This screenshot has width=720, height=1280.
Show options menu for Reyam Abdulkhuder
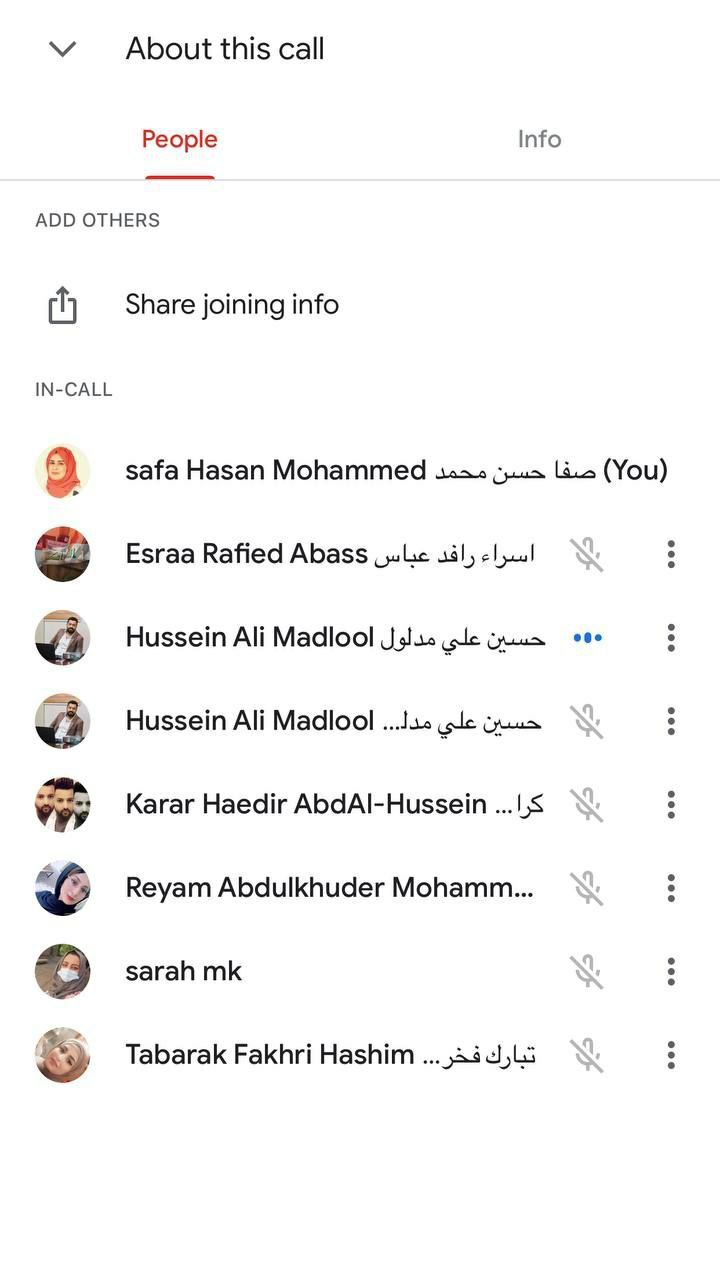click(x=671, y=888)
